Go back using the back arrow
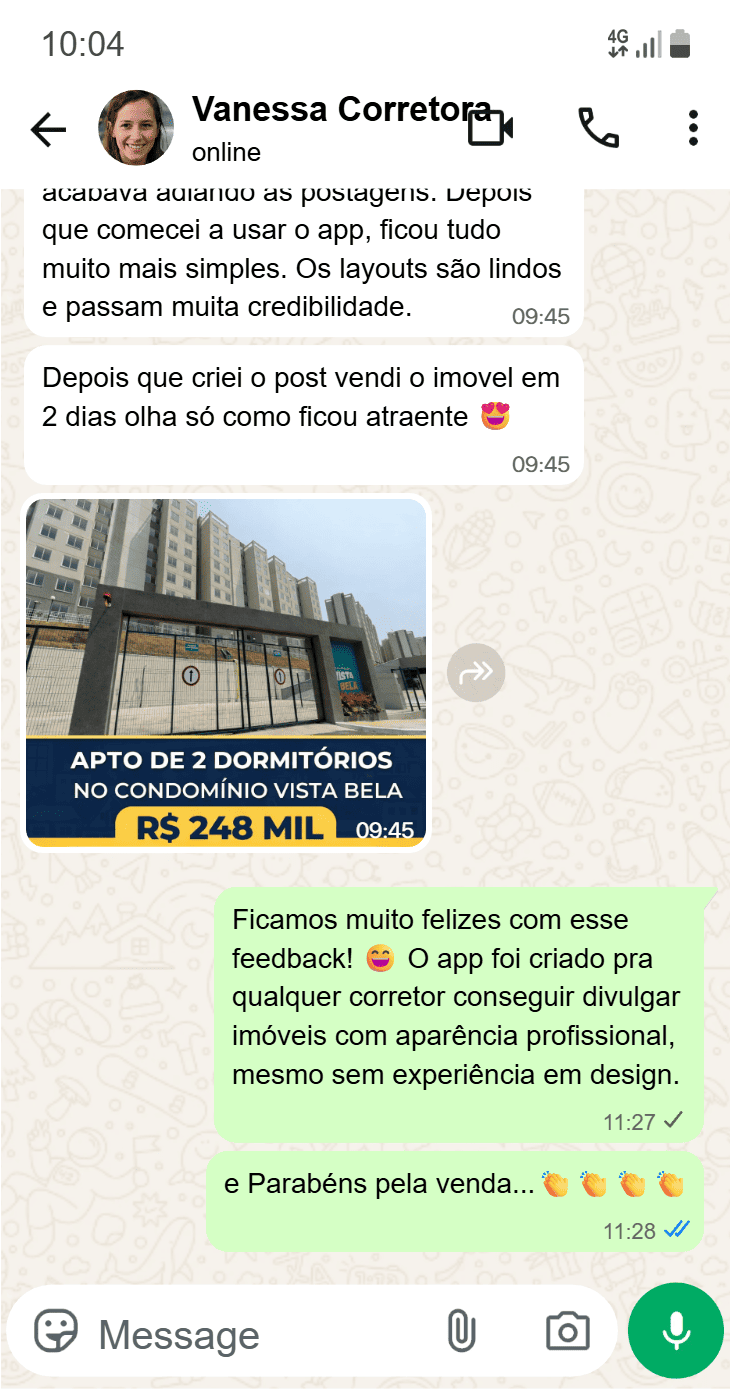The image size is (730, 1390). [x=48, y=129]
